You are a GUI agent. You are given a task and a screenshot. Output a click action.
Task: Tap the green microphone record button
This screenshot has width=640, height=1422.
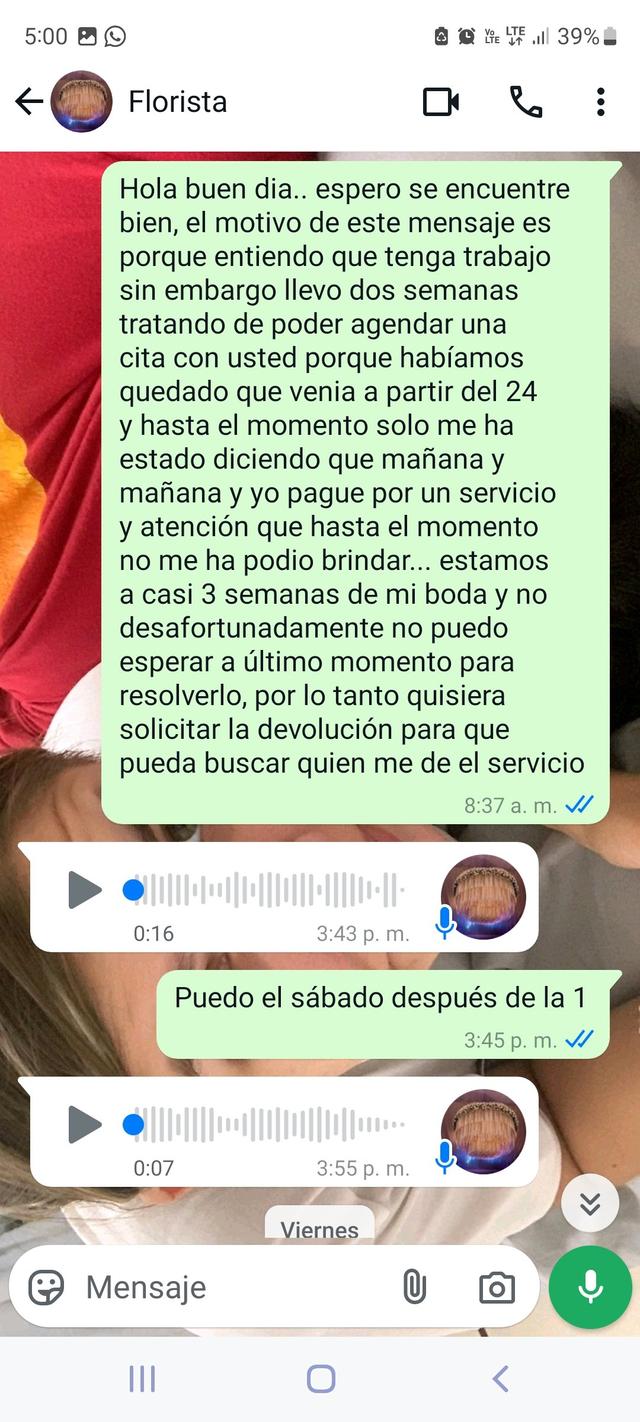click(x=590, y=1287)
